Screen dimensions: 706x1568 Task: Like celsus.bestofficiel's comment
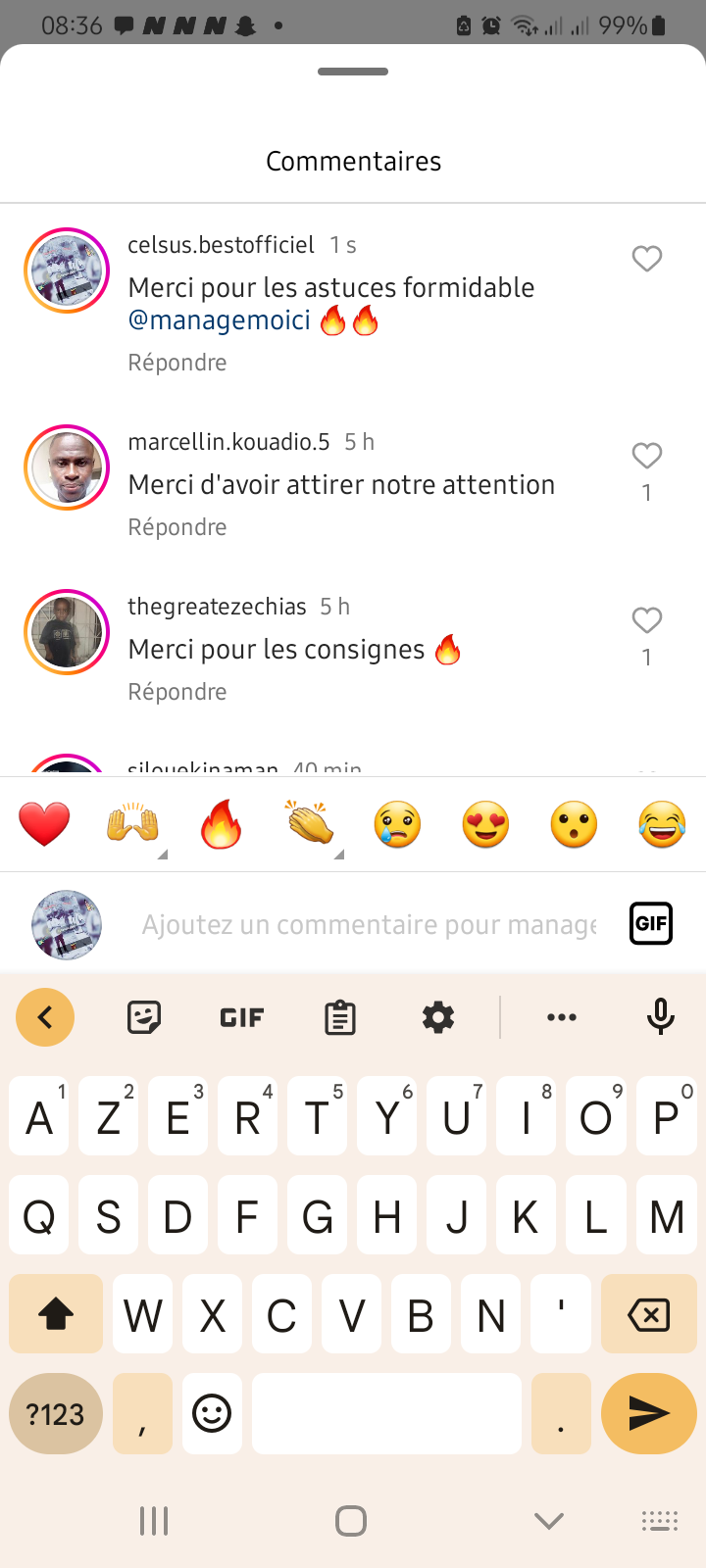646,259
